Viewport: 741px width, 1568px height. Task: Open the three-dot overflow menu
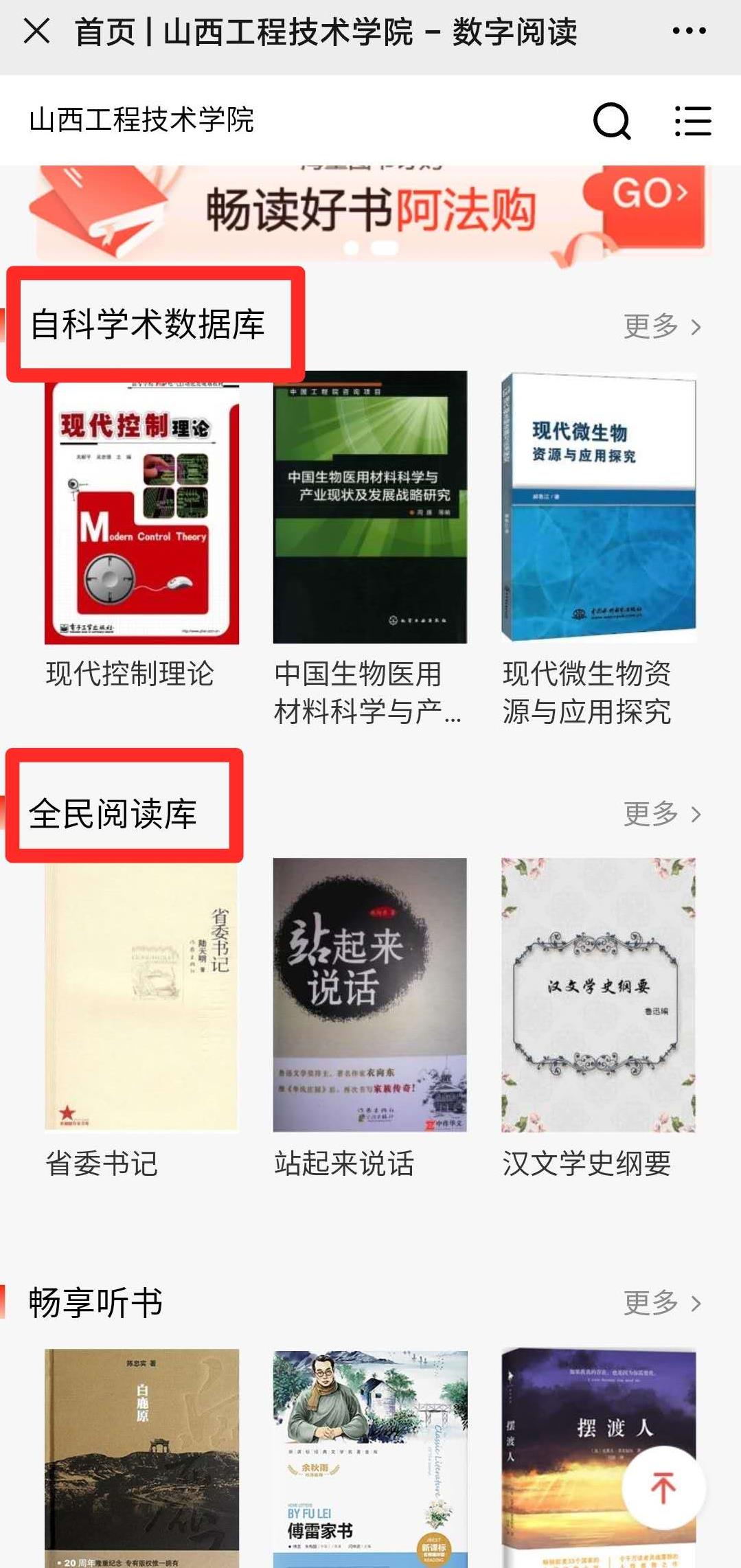coord(689,32)
